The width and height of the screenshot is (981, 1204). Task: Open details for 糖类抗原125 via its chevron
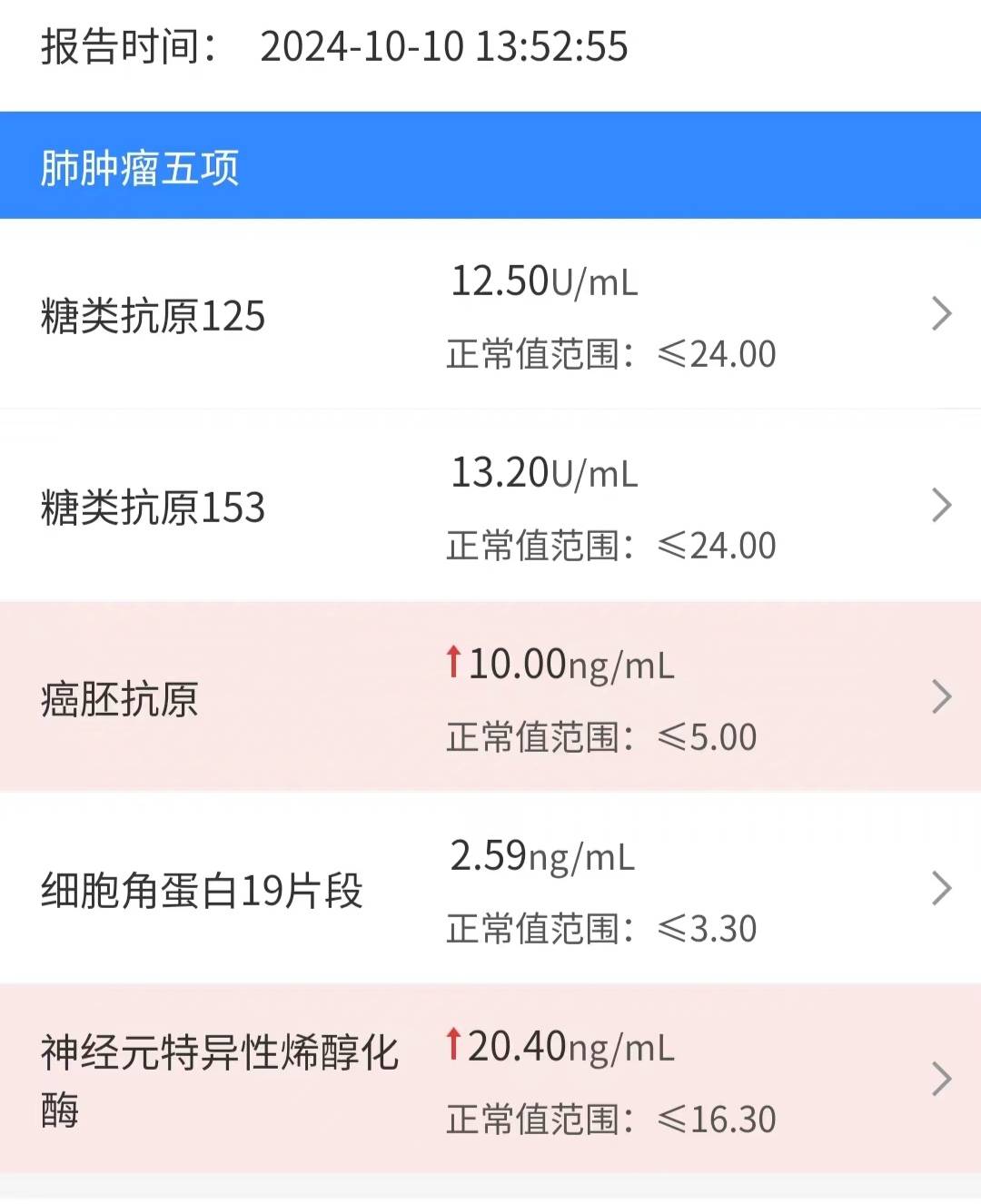(x=941, y=313)
